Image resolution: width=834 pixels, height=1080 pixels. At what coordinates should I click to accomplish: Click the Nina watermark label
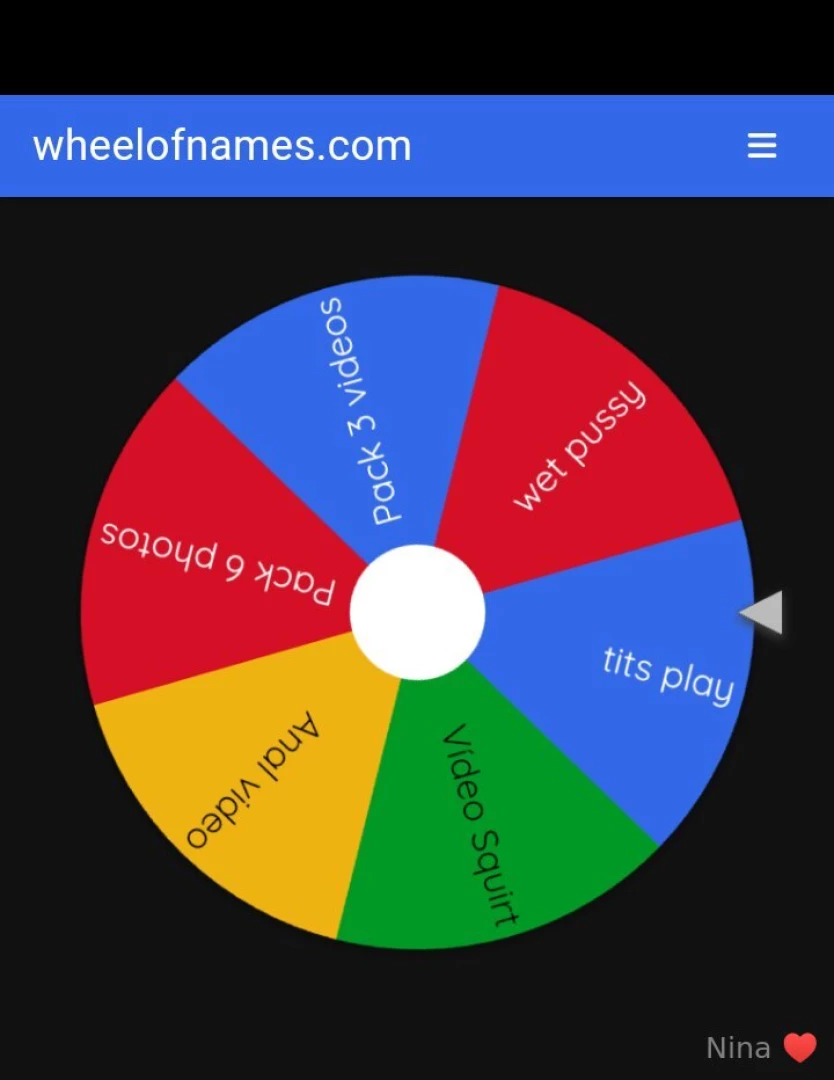pos(737,1046)
